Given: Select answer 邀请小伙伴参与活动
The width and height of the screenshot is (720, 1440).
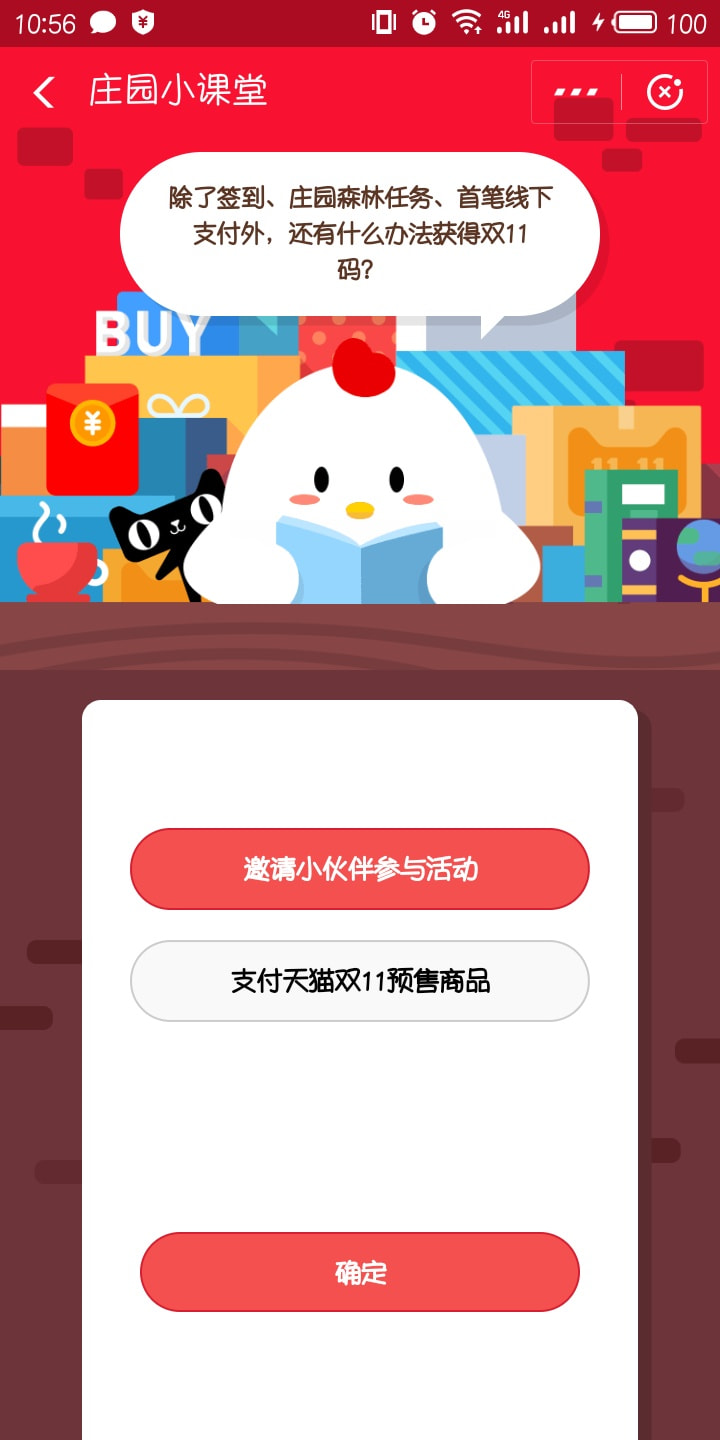Looking at the screenshot, I should [x=360, y=869].
